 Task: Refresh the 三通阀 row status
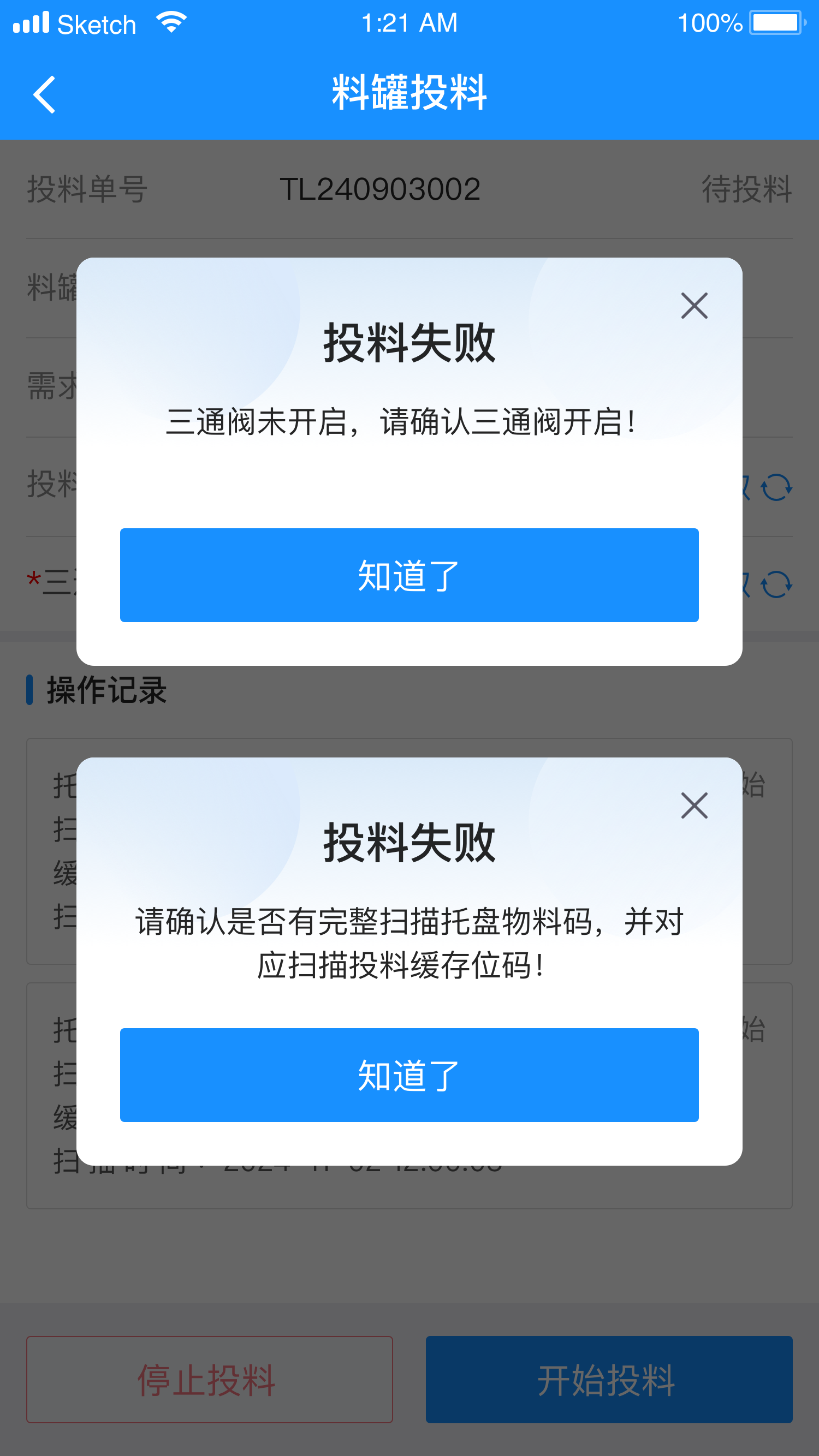tap(775, 584)
